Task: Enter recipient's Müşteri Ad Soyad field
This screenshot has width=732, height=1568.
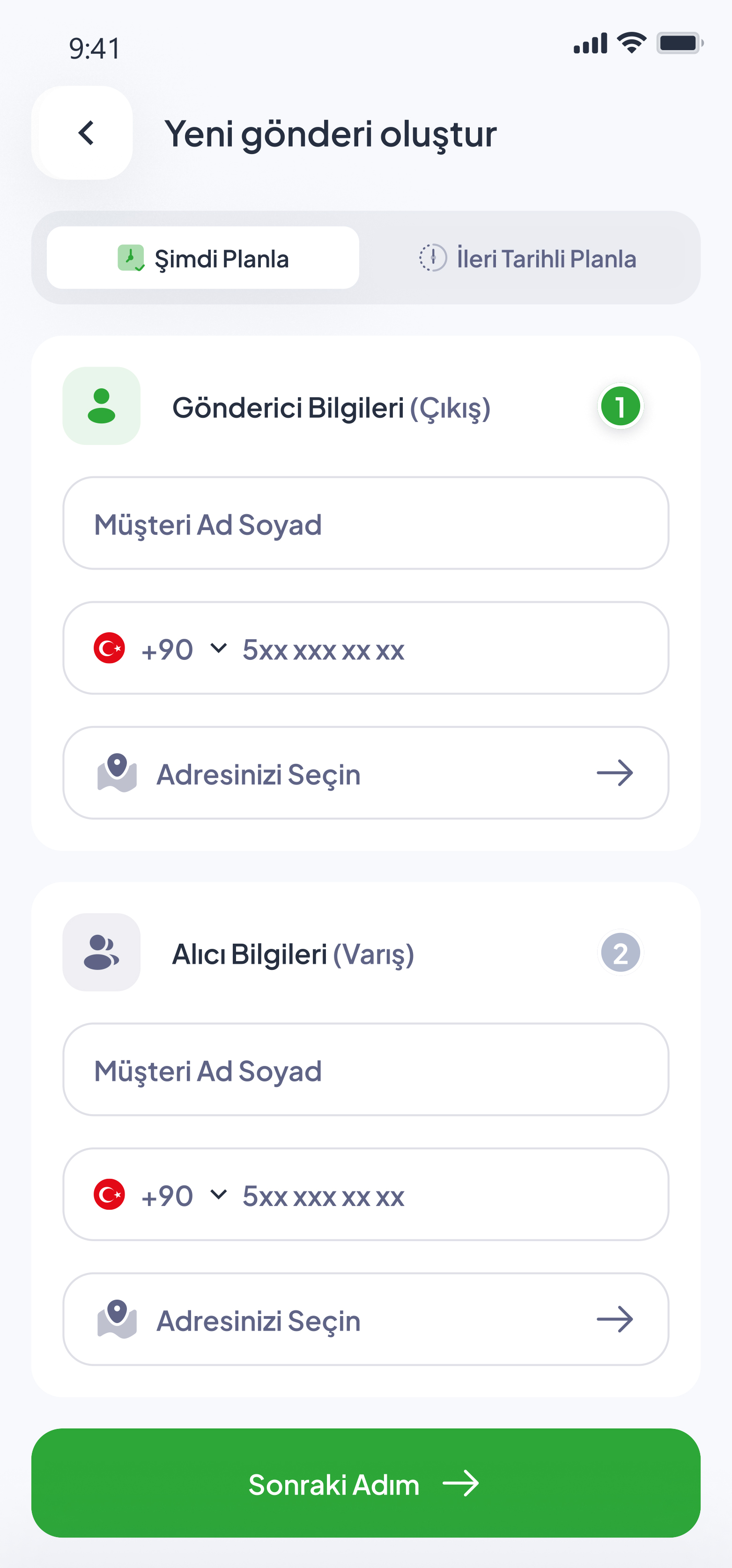Action: (x=366, y=1070)
